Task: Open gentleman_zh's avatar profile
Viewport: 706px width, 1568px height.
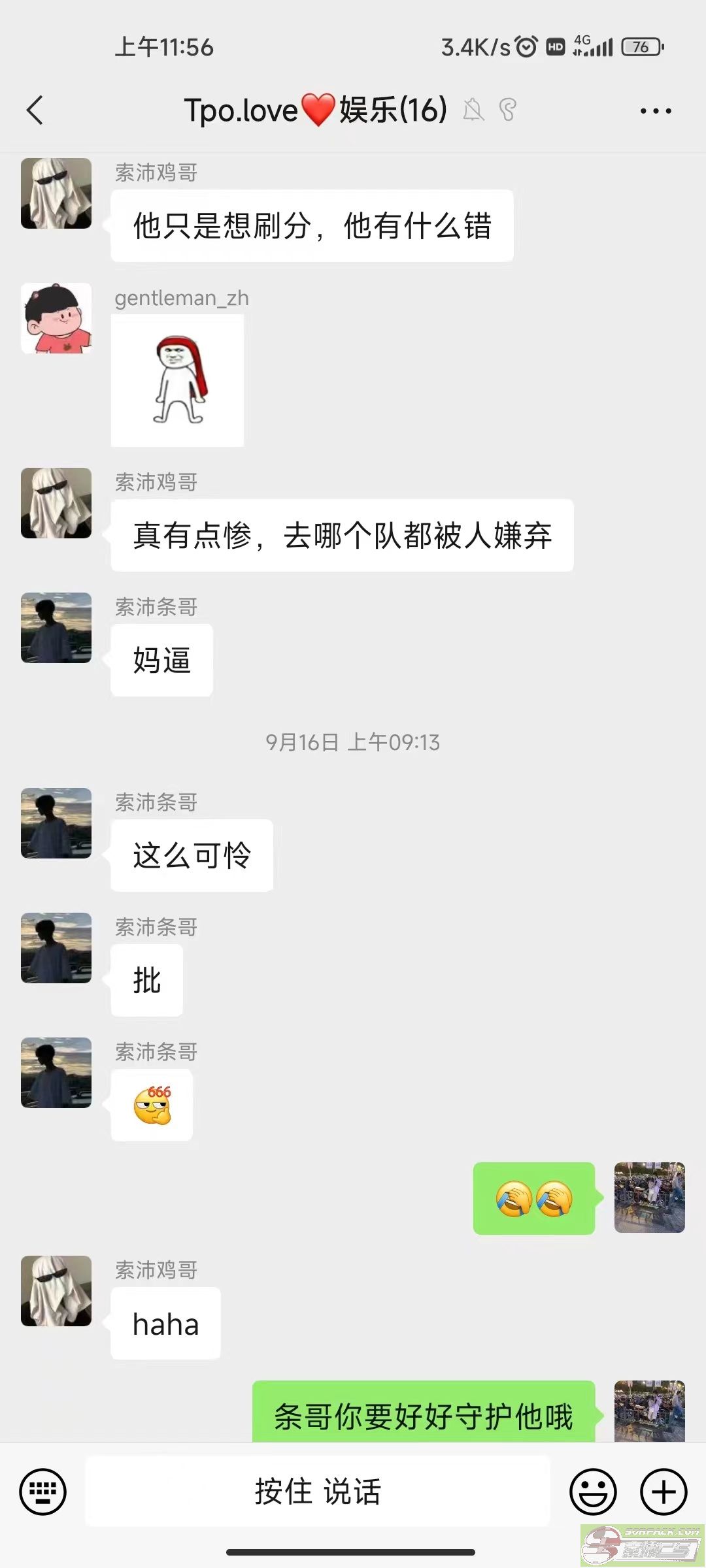Action: [56, 318]
